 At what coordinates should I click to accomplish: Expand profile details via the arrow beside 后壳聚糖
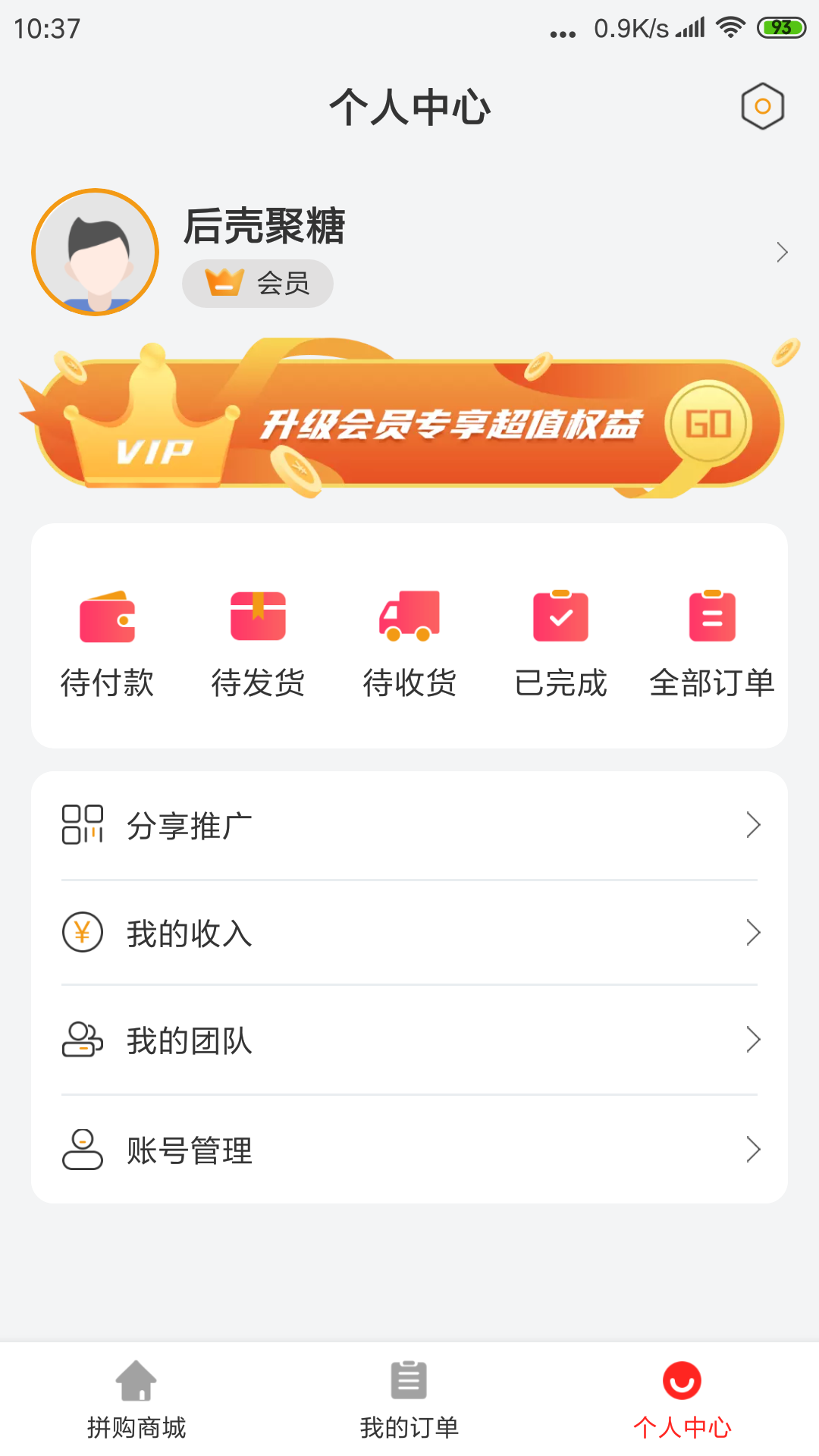click(x=783, y=252)
